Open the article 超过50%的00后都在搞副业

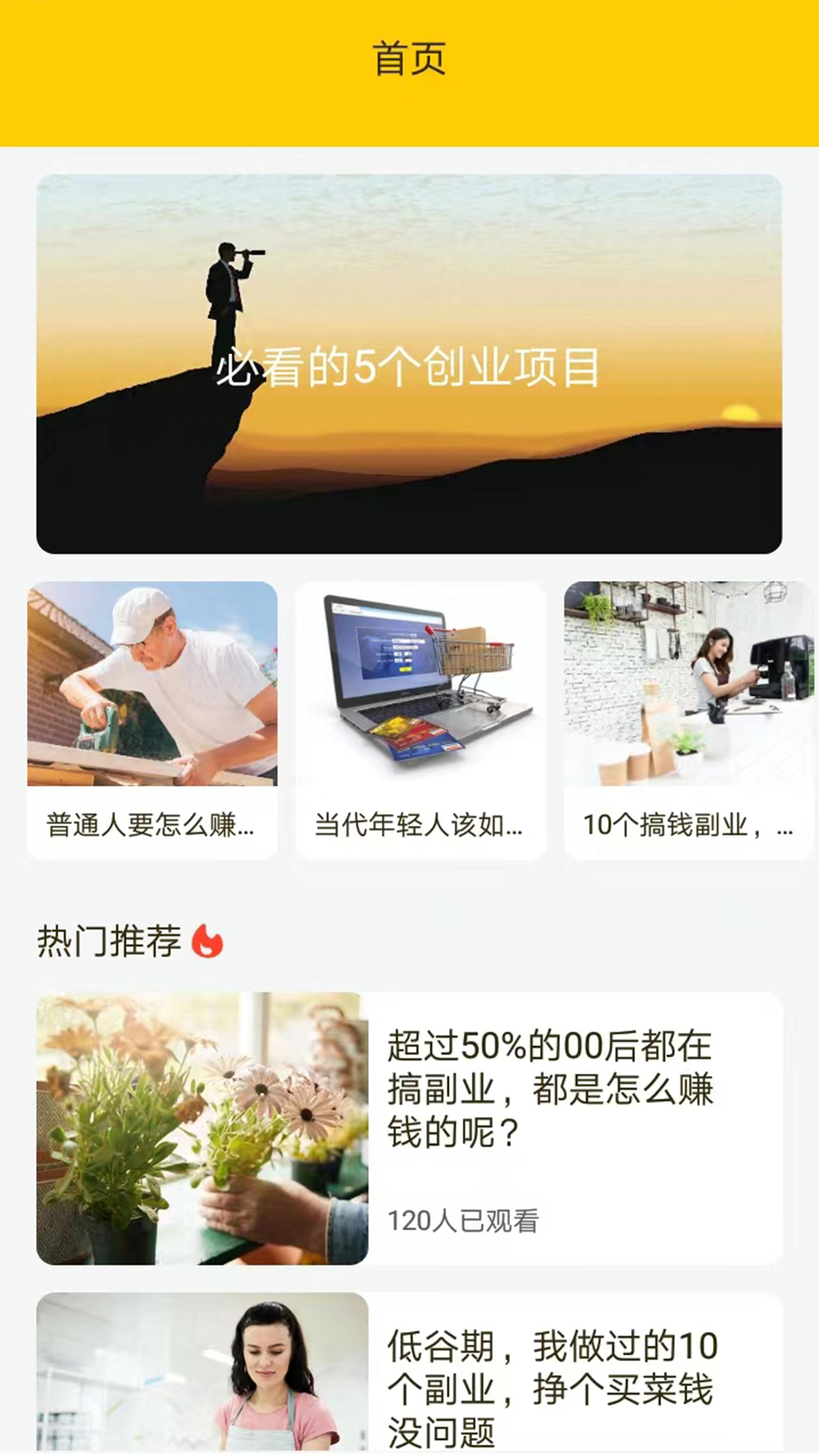coord(409,1128)
